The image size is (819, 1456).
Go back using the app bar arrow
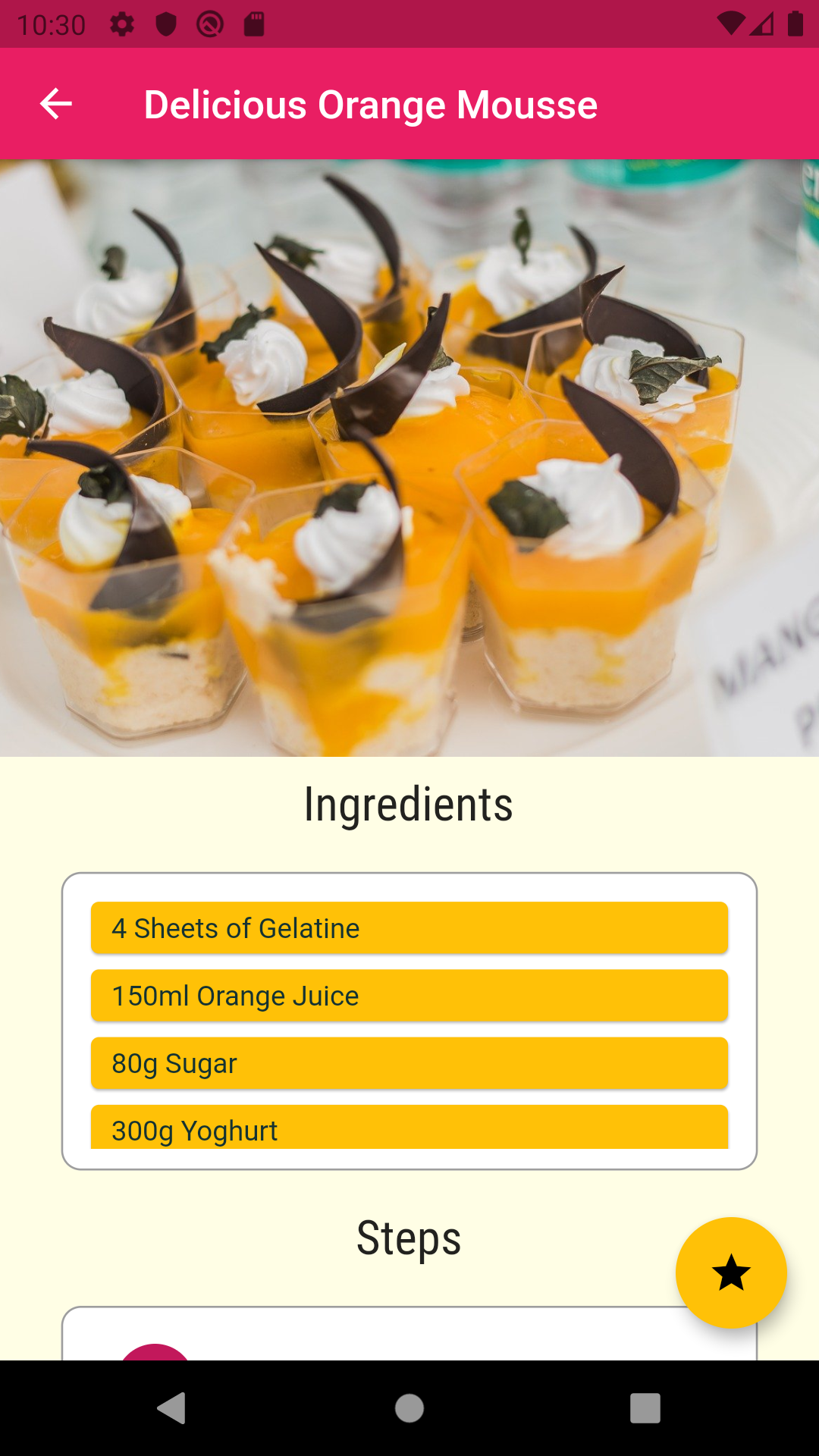pos(56,104)
